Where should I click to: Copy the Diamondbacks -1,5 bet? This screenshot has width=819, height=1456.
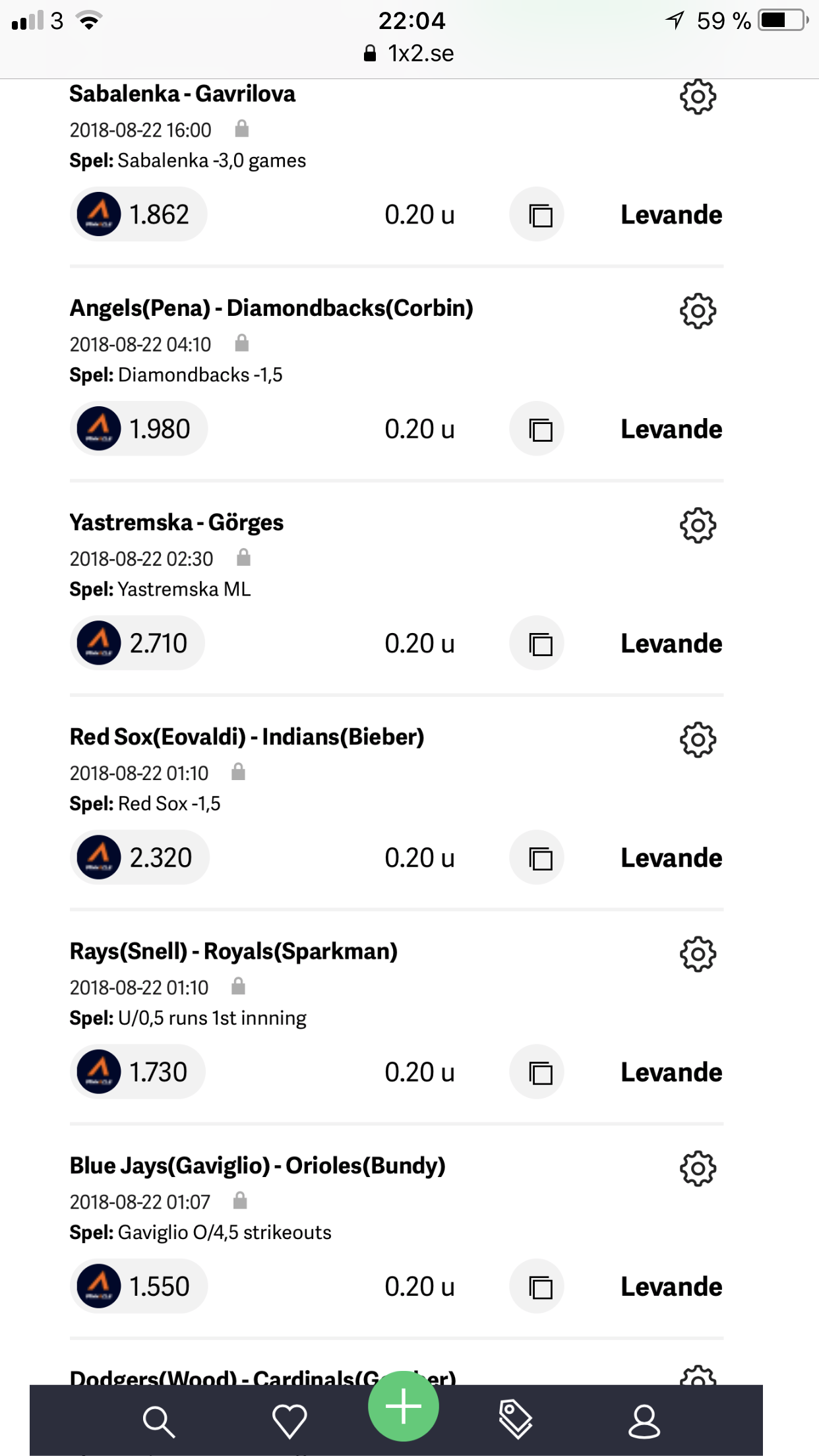[537, 429]
